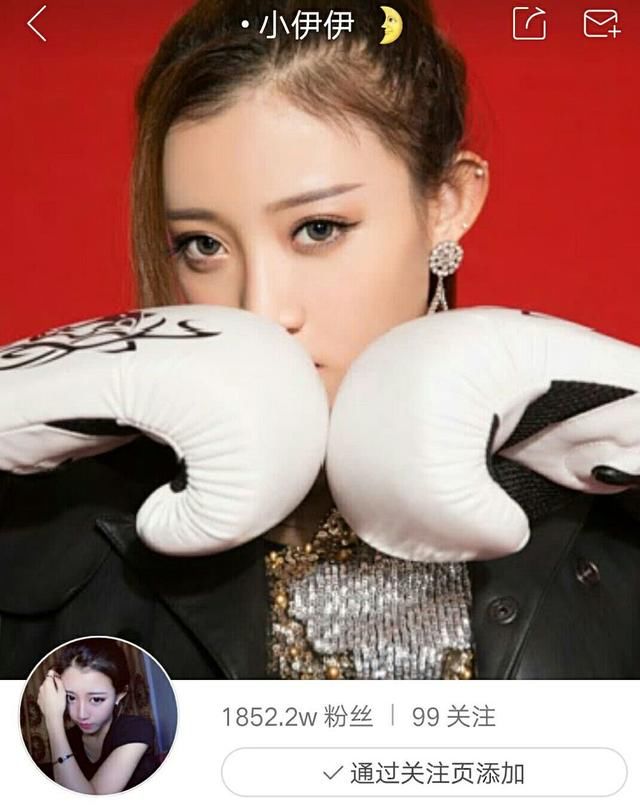Go back using the top-left arrow
640x808 pixels.
pyautogui.click(x=37, y=23)
